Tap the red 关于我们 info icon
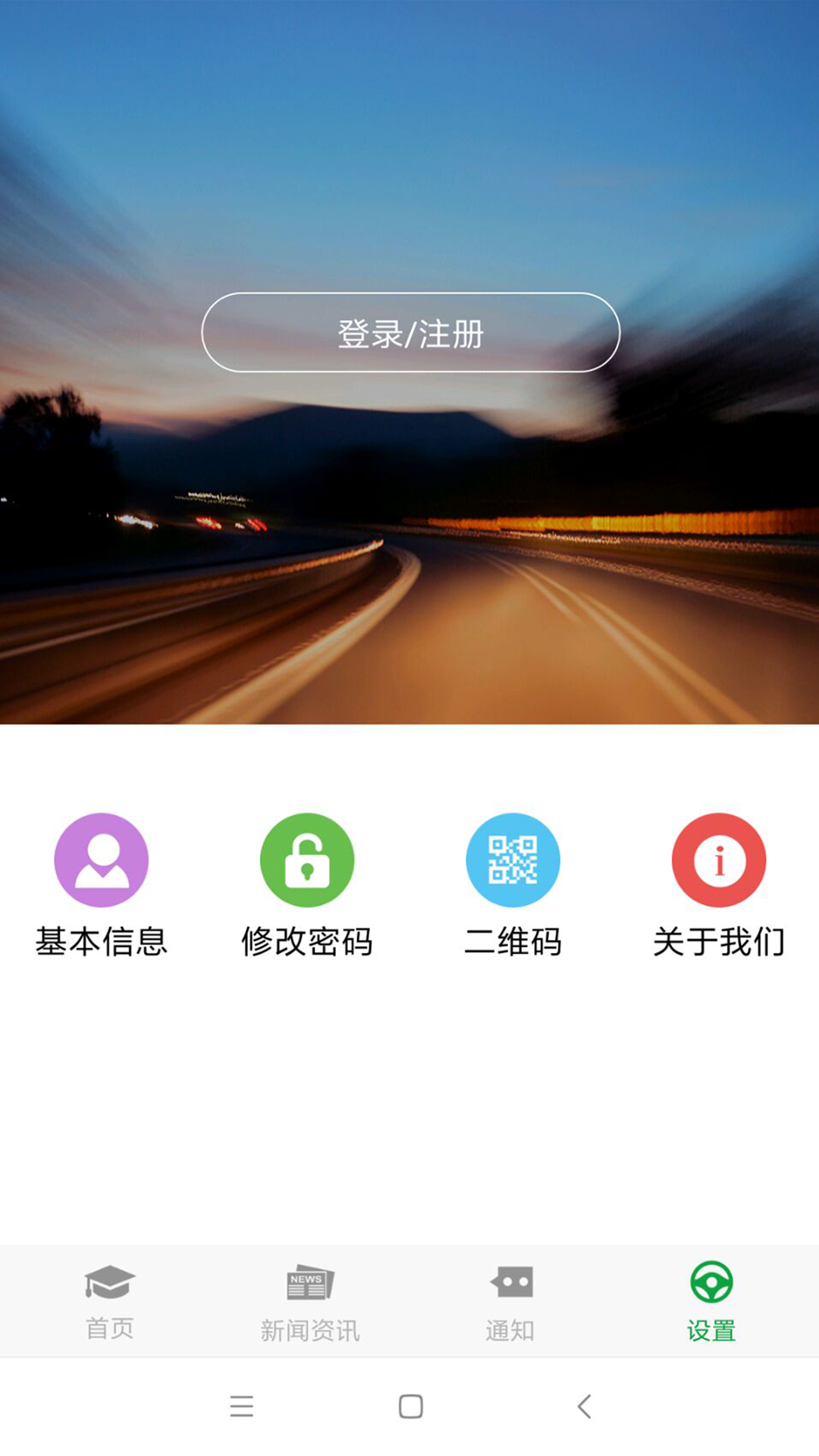The height and width of the screenshot is (1456, 819). coord(718,861)
